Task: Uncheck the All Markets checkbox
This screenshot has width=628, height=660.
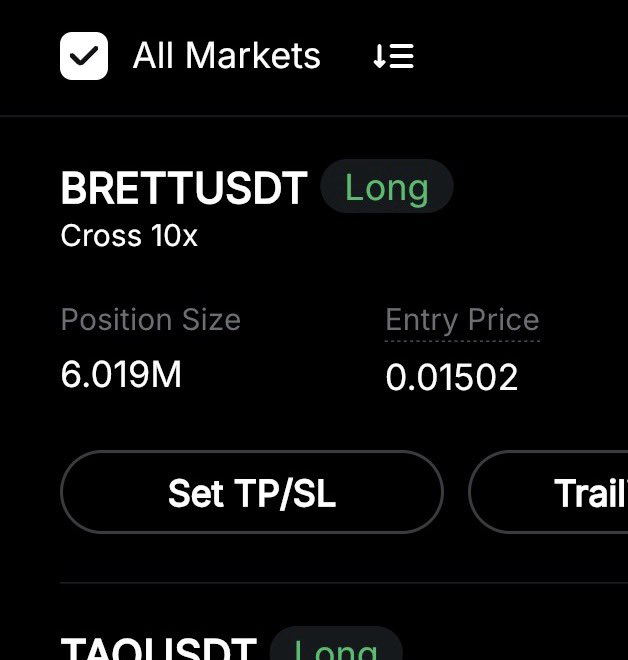Action: click(x=84, y=56)
